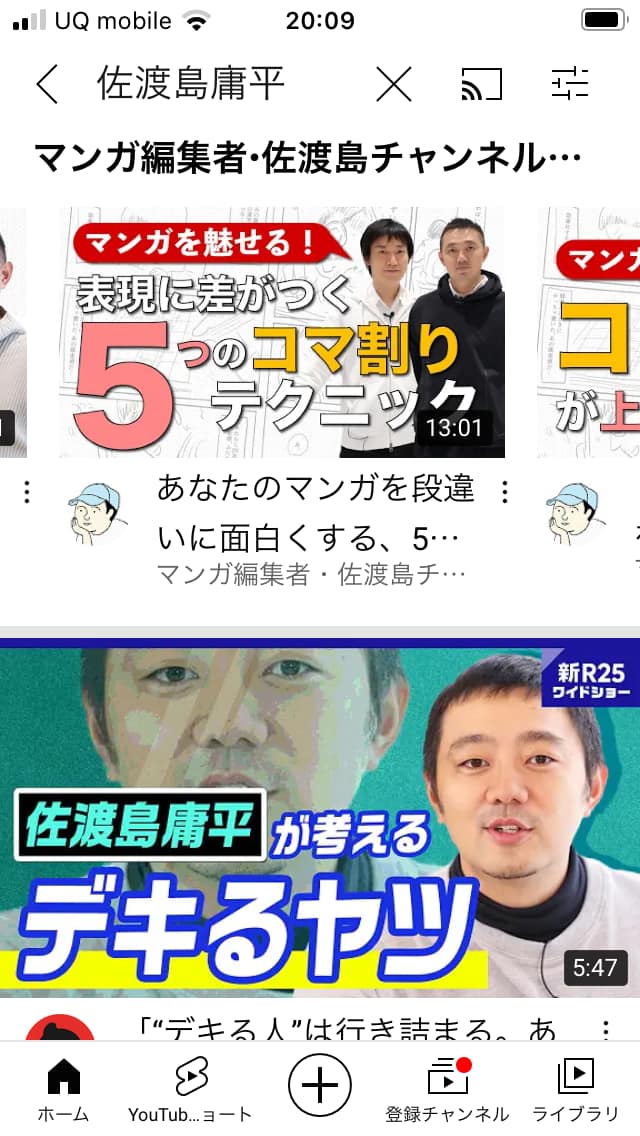Clear the search query
The width and height of the screenshot is (640, 1136).
pyautogui.click(x=394, y=85)
